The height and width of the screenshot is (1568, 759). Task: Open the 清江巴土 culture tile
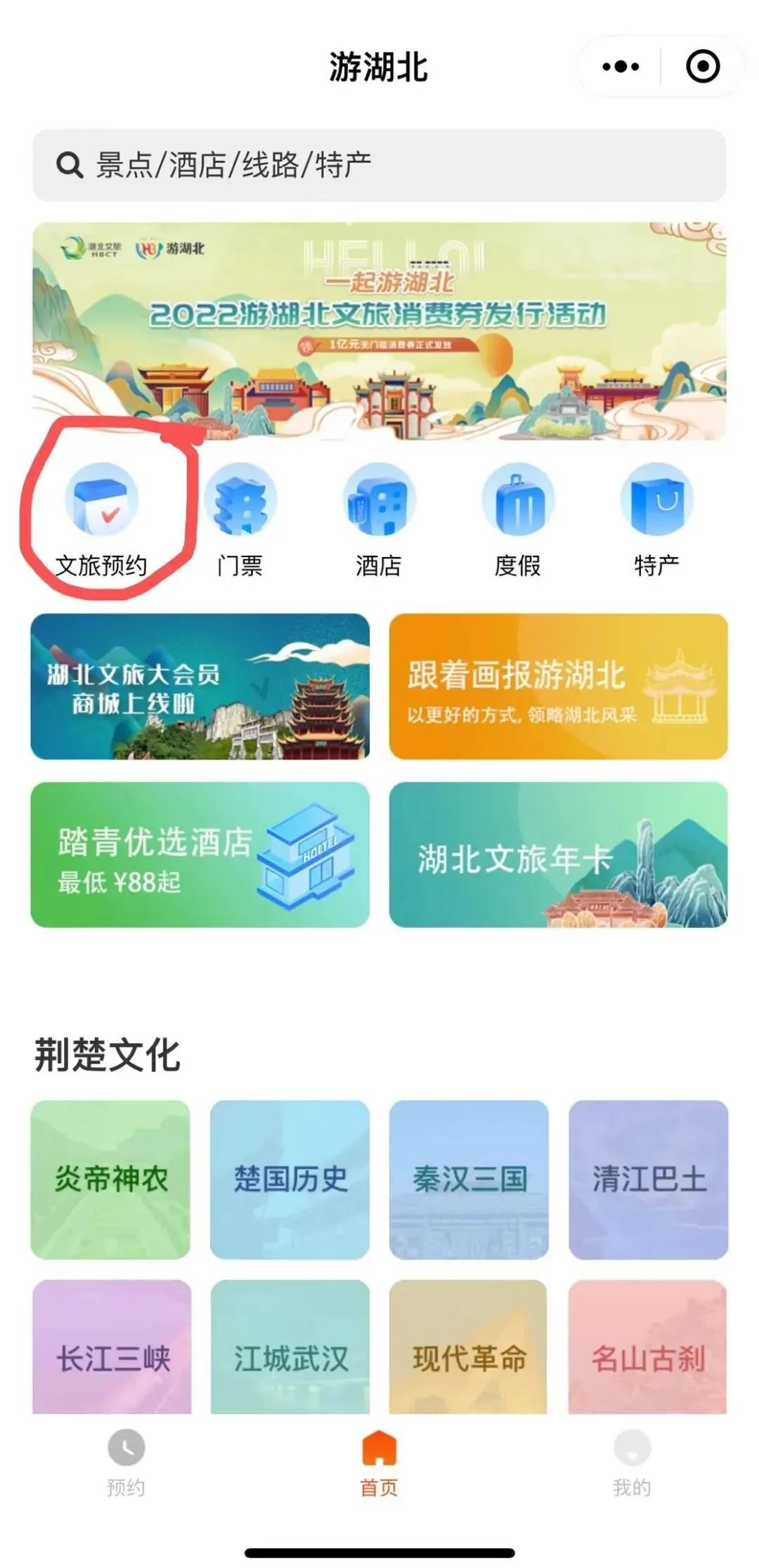point(649,1180)
